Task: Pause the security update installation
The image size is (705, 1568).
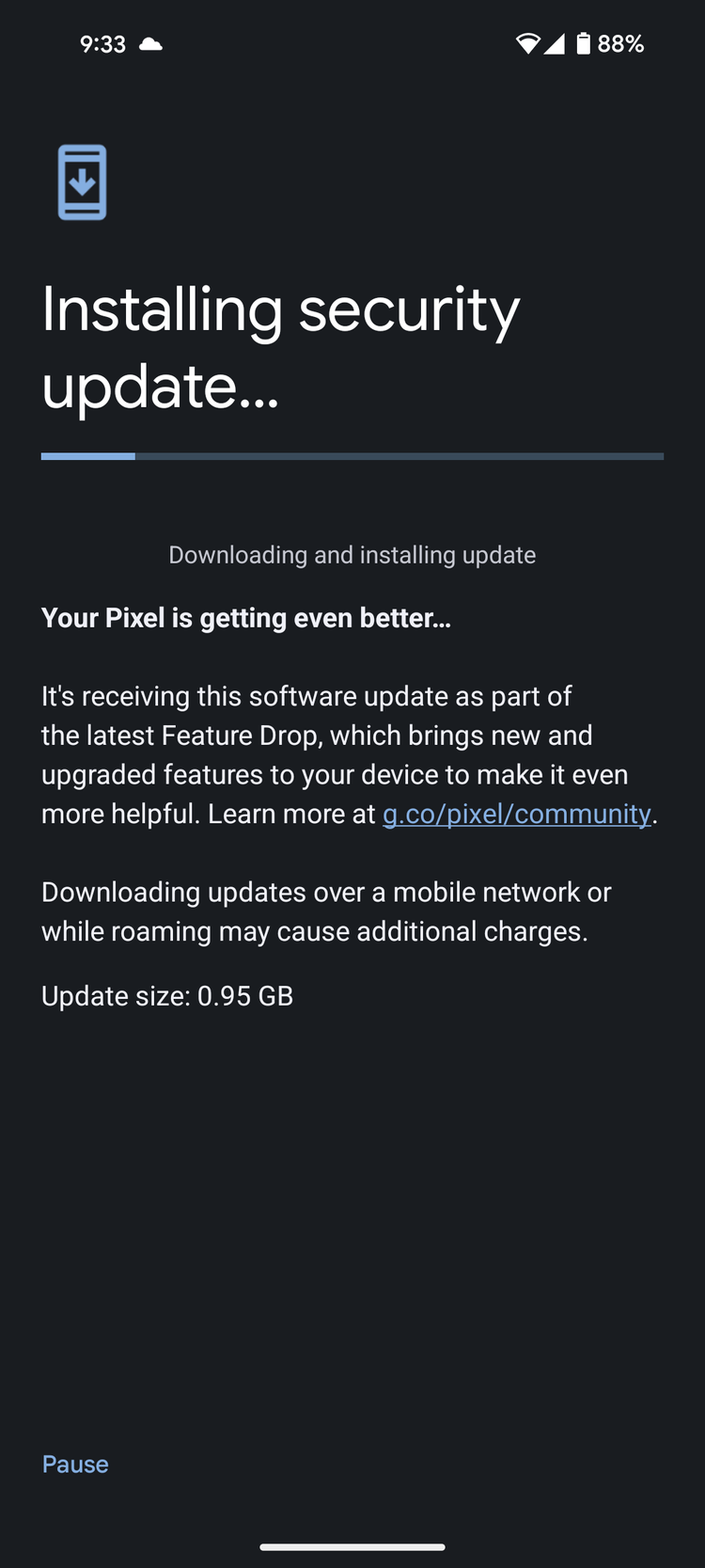Action: click(x=75, y=1464)
